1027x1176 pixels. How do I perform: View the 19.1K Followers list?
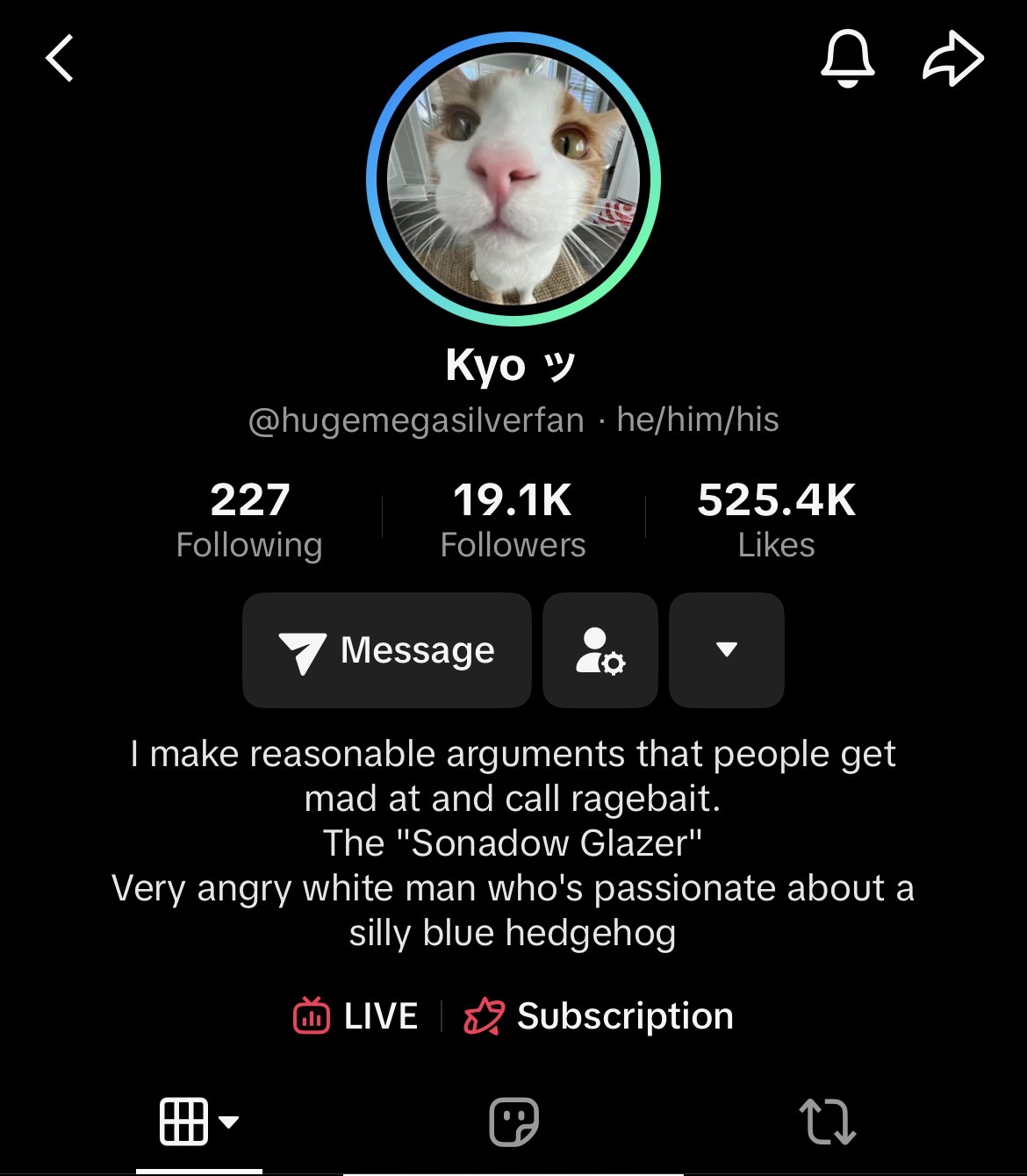tap(513, 520)
